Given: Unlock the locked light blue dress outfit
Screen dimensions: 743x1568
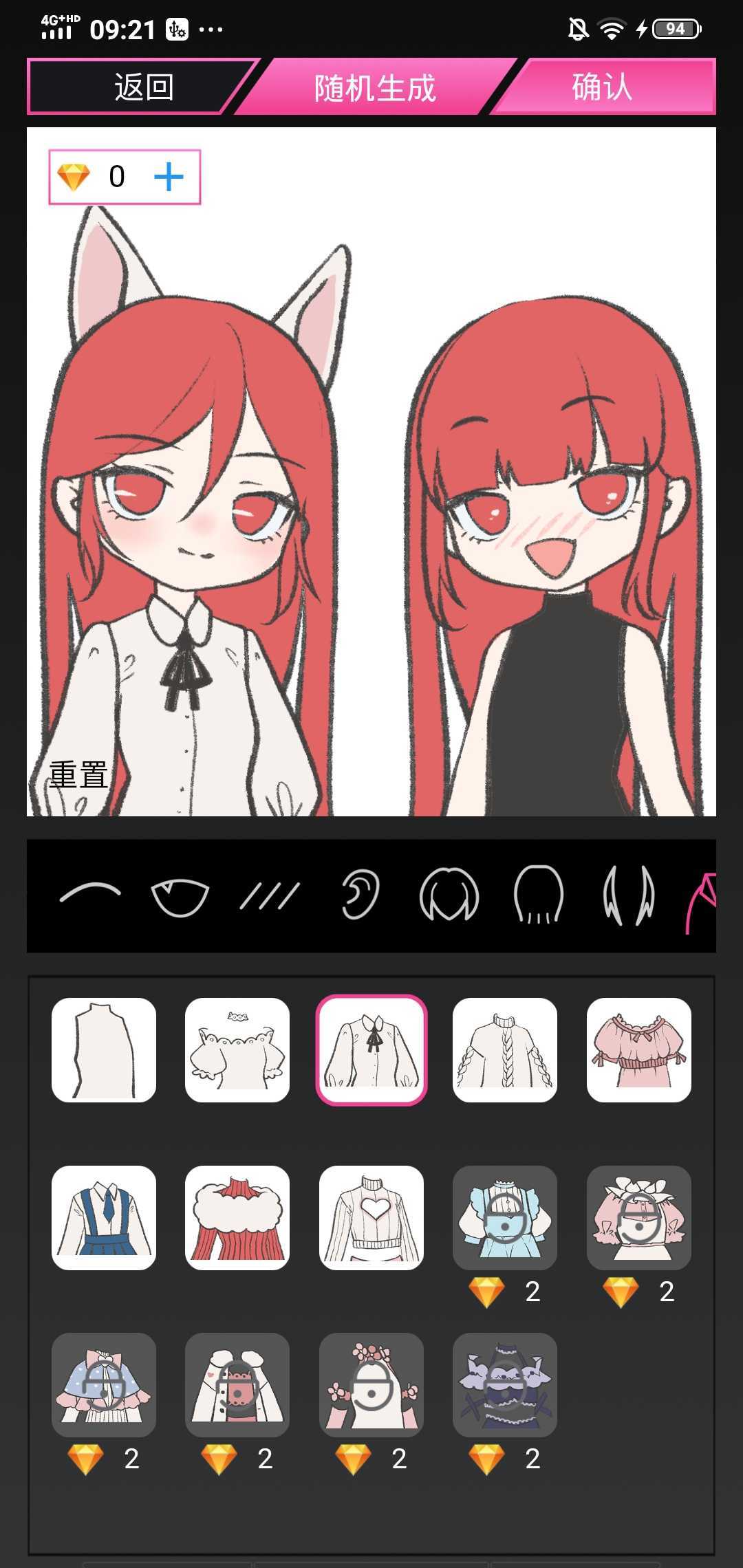Looking at the screenshot, I should pyautogui.click(x=505, y=1217).
